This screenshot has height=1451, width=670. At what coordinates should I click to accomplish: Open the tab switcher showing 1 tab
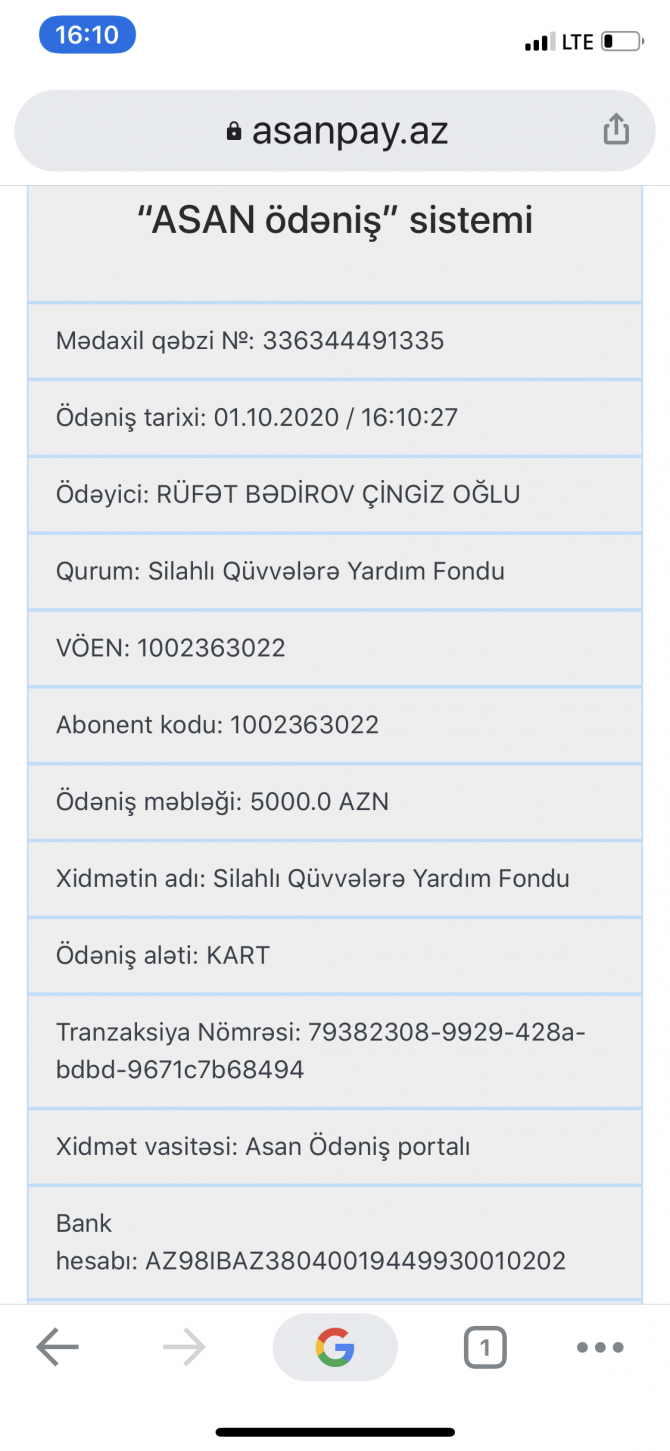[x=485, y=1348]
